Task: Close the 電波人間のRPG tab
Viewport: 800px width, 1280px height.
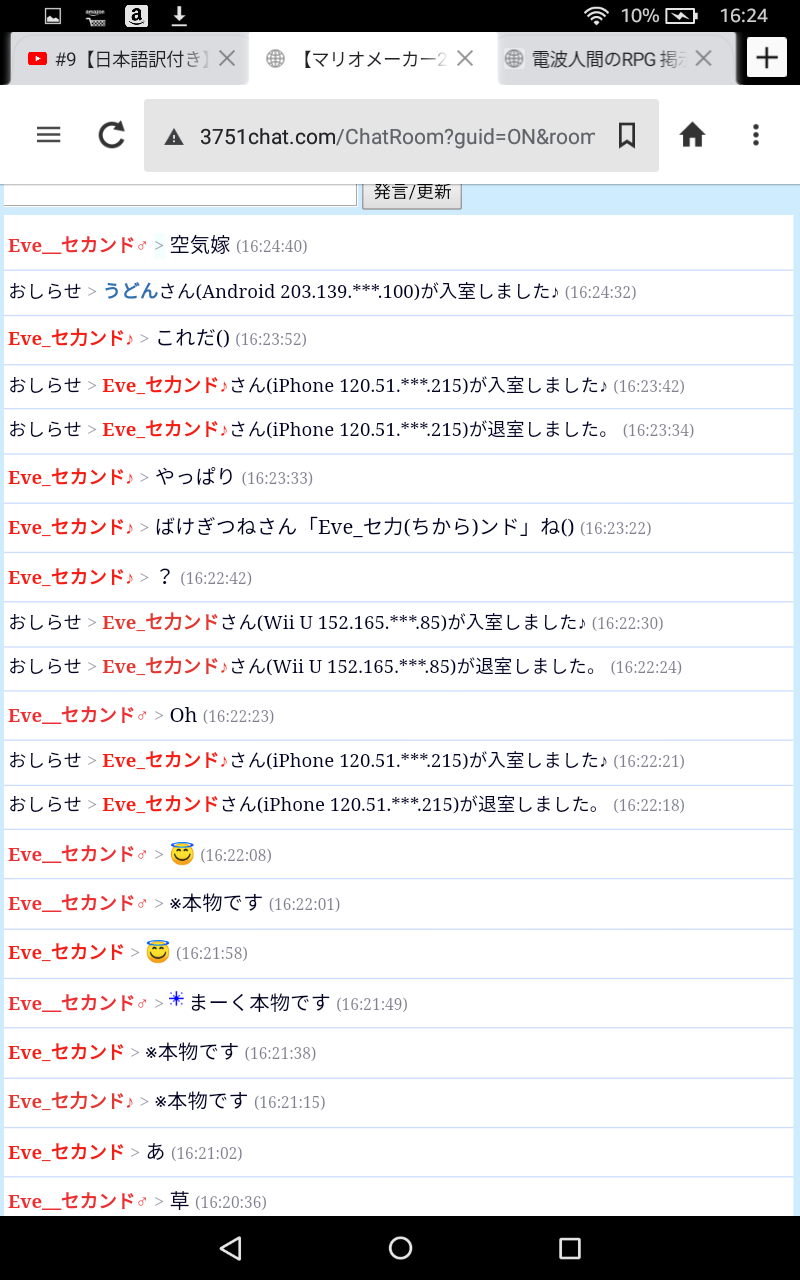Action: pyautogui.click(x=703, y=59)
